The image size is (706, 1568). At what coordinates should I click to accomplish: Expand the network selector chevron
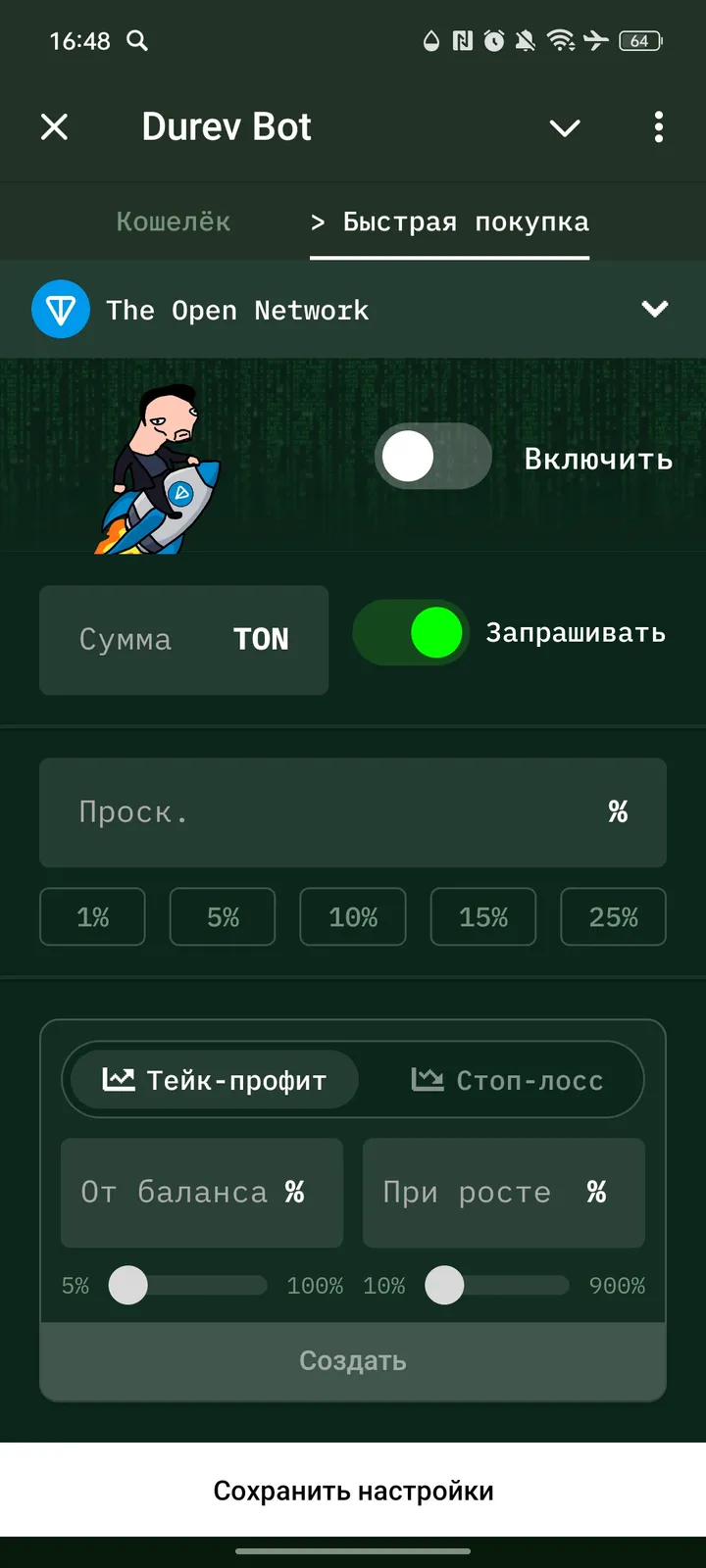654,309
